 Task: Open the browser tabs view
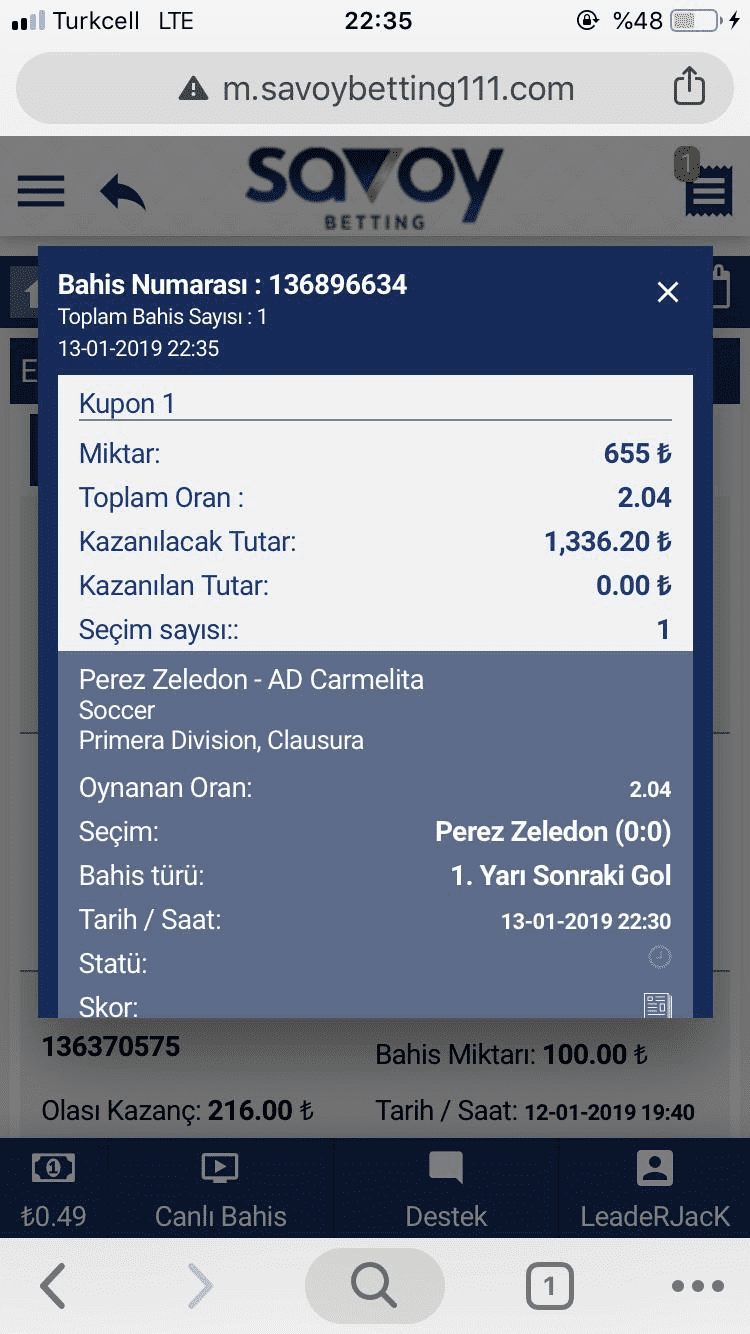coord(549,1286)
